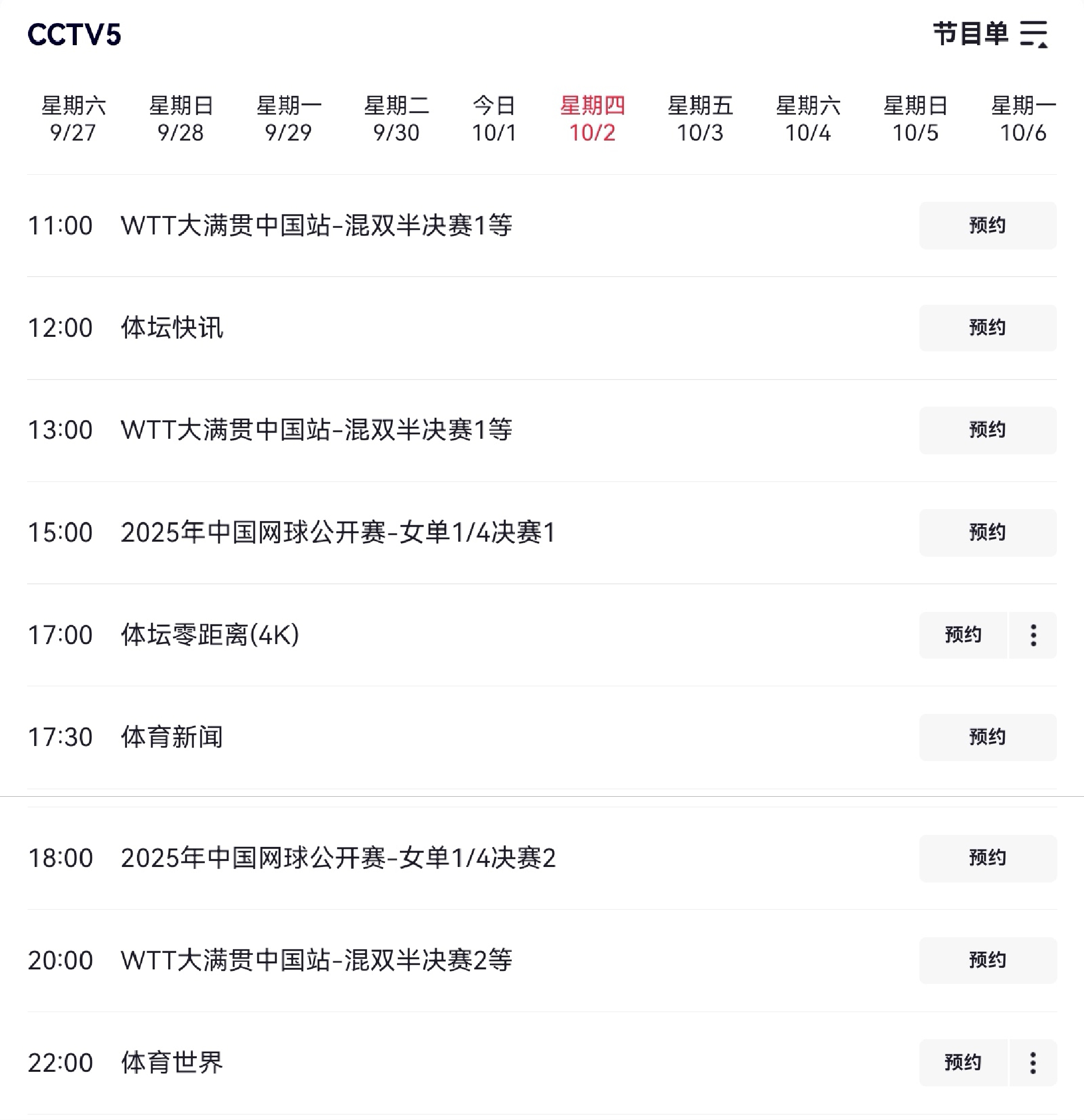Book the 13:00 WTT大满贯中国站 program

987,430
